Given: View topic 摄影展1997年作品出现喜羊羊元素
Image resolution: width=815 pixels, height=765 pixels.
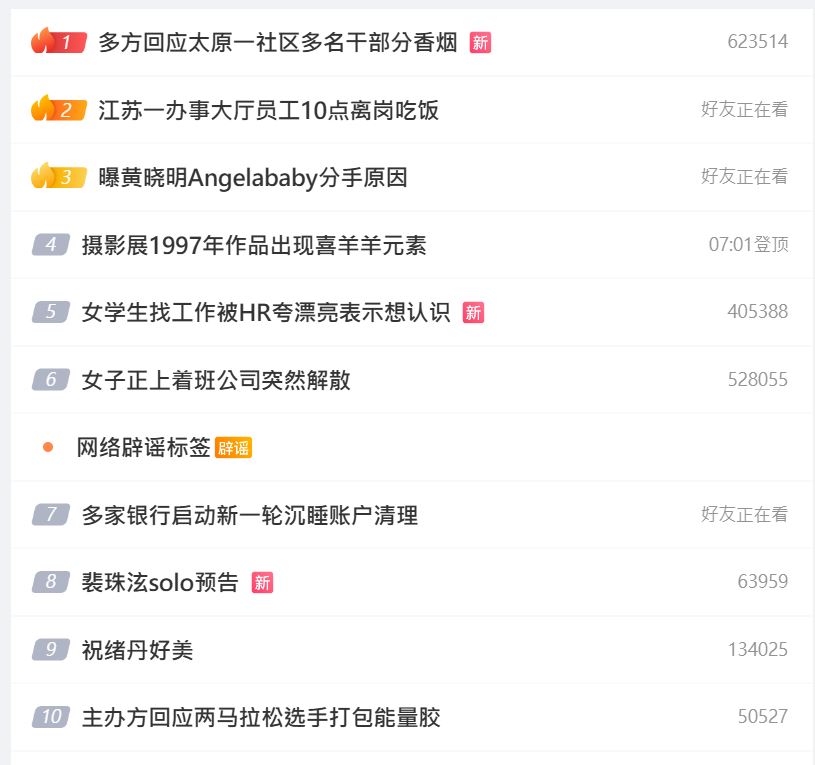Looking at the screenshot, I should click(x=253, y=245).
